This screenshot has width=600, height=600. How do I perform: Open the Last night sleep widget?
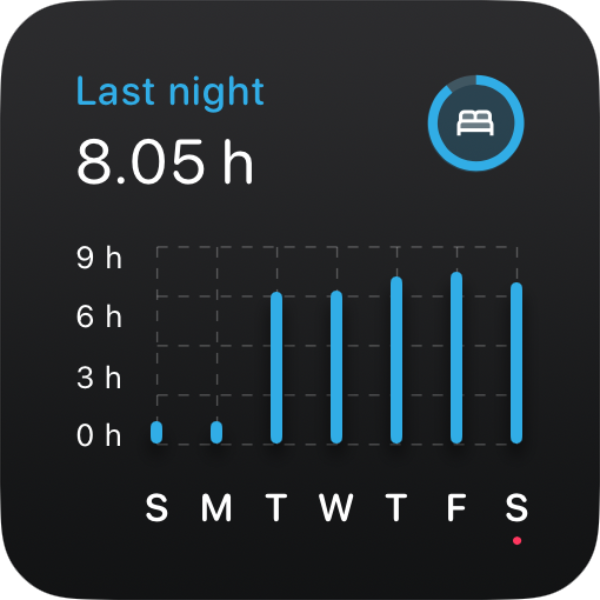[x=170, y=93]
